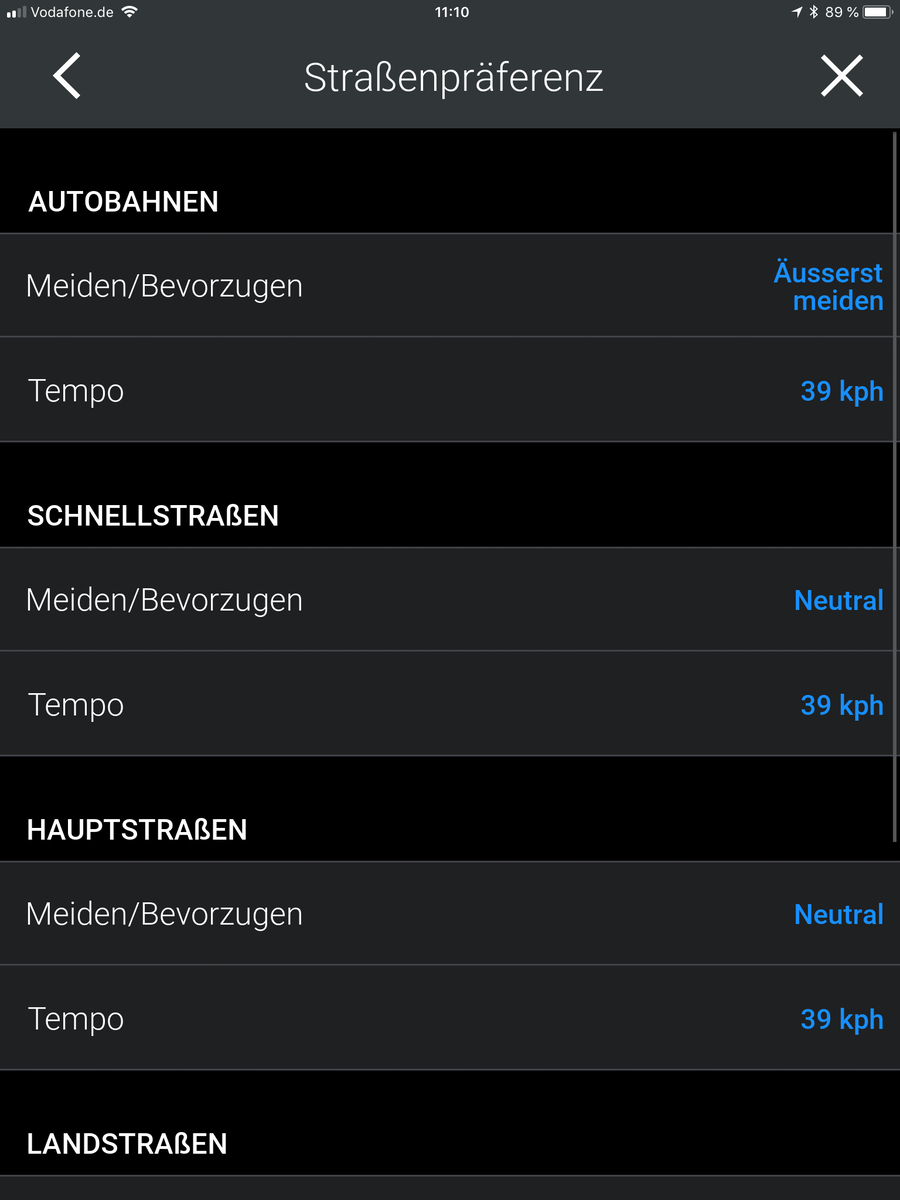Open Schnellstraßen Meiden/Bevorzugen option
900x1200 pixels.
[450, 600]
